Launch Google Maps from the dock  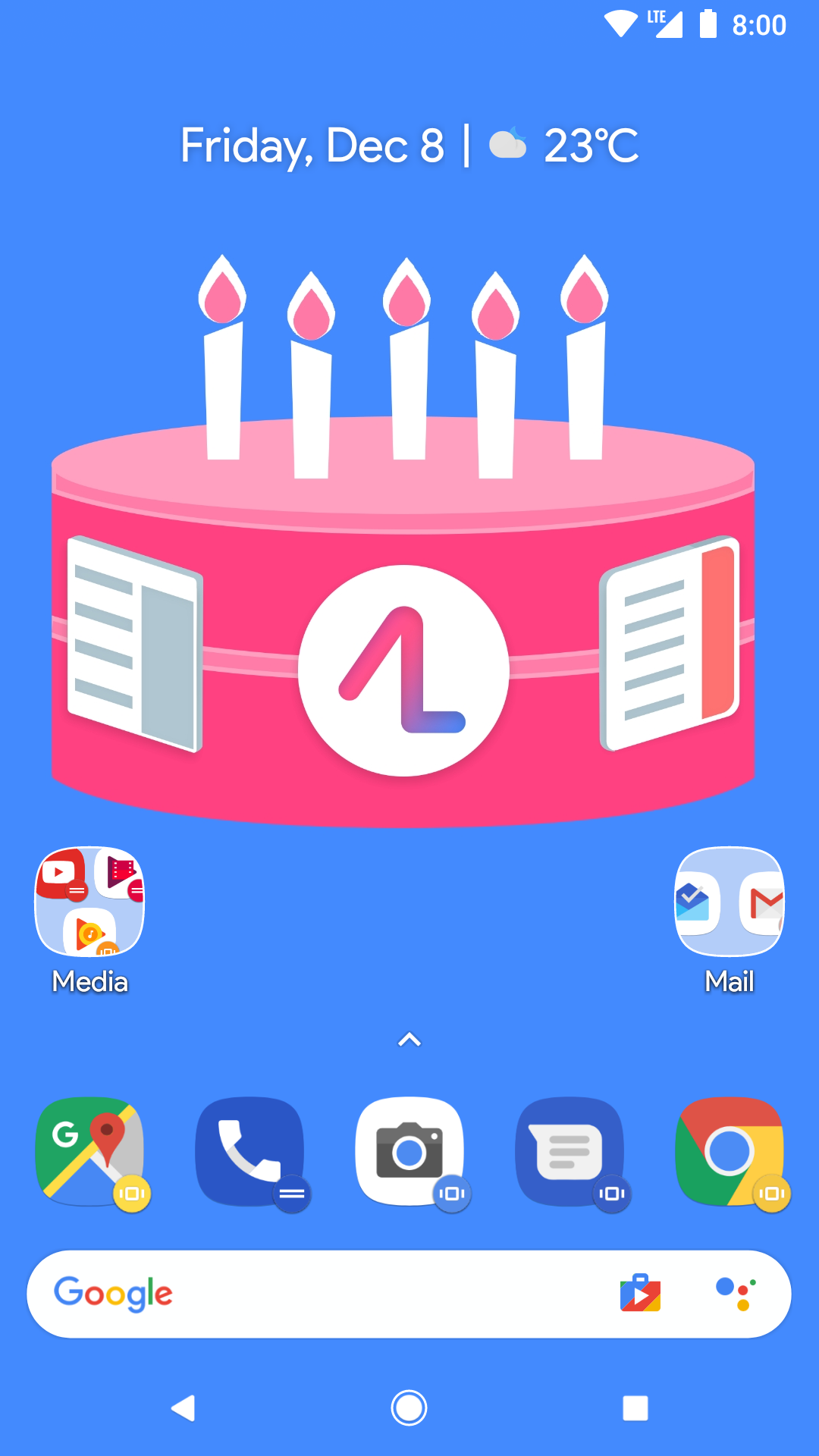[89, 1151]
